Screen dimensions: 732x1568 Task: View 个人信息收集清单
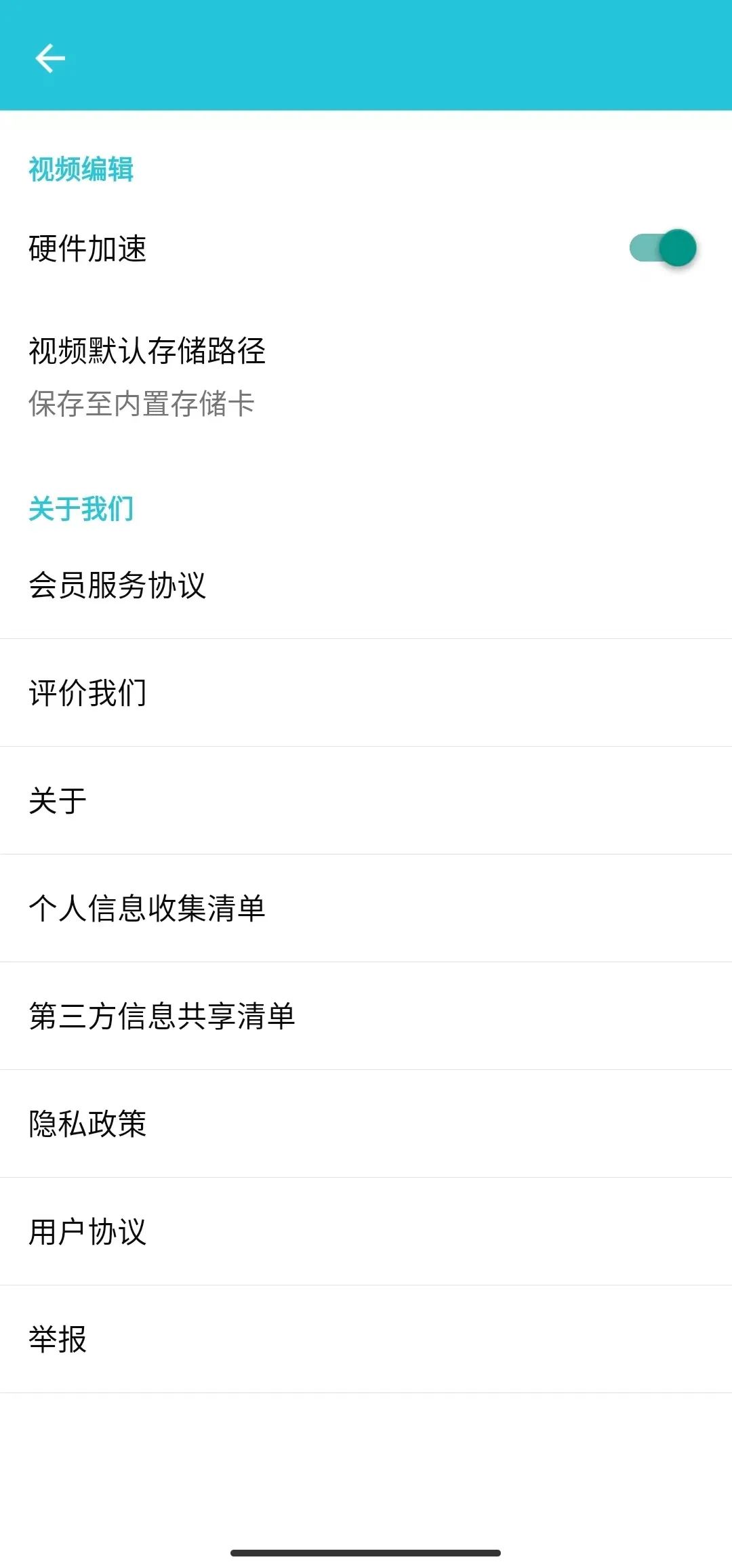click(366, 909)
